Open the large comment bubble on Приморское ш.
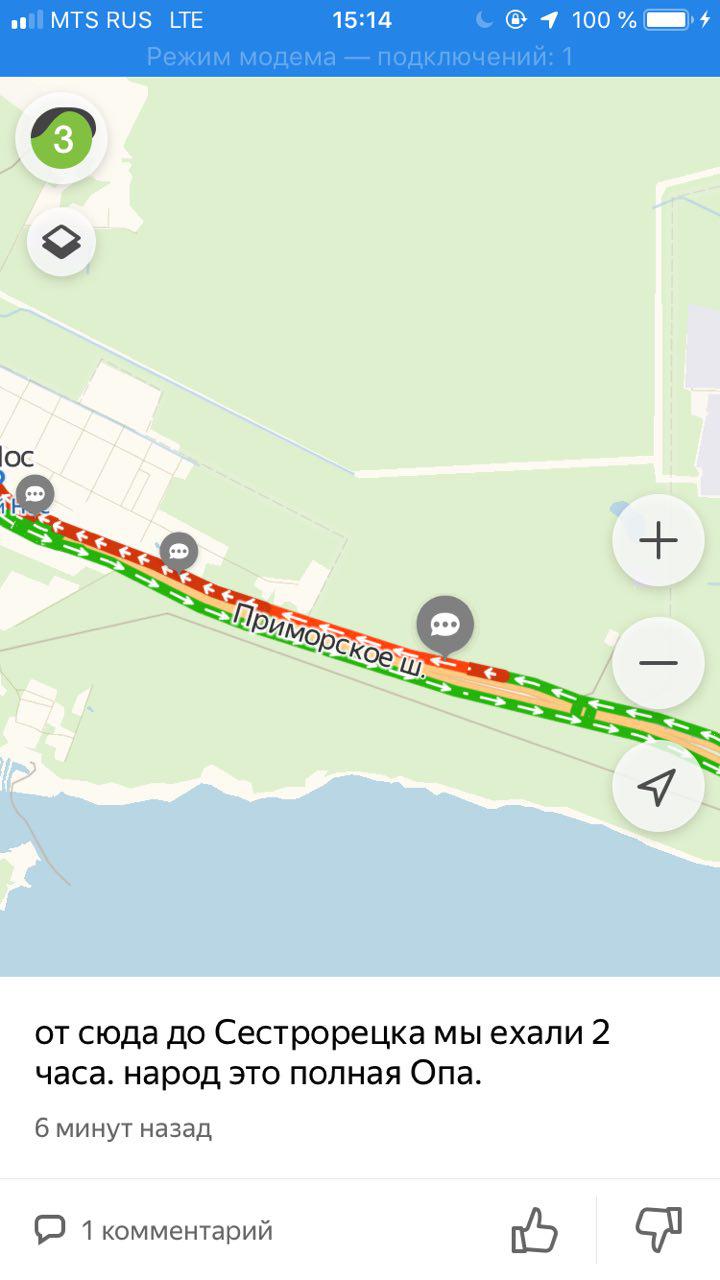Screen dimensions: 720x1280 pyautogui.click(x=445, y=626)
